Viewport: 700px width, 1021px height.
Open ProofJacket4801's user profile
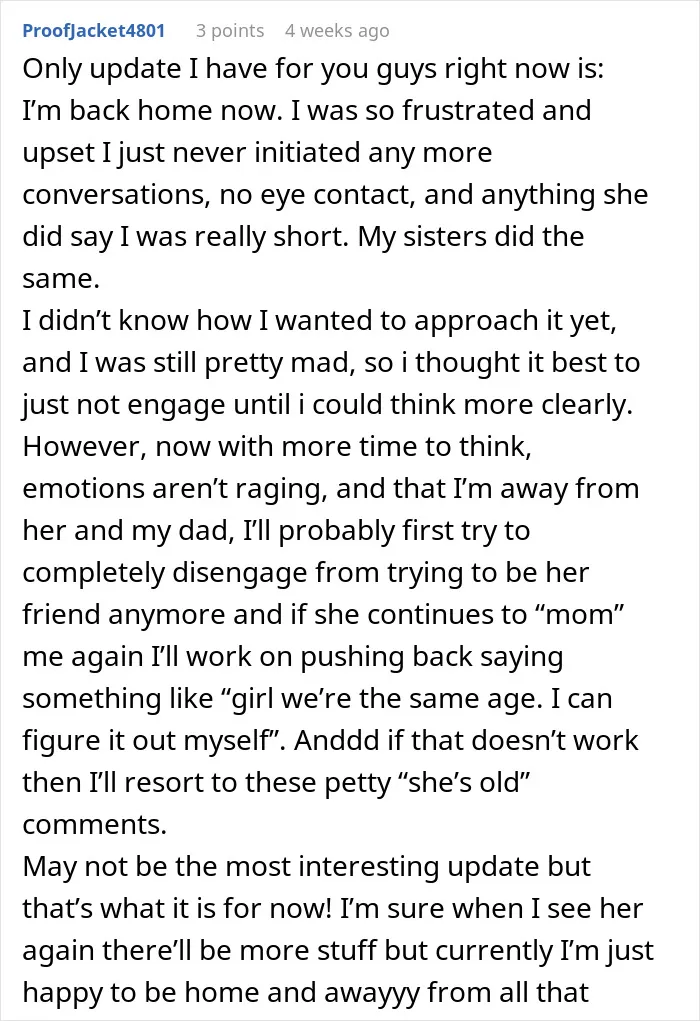pyautogui.click(x=94, y=31)
